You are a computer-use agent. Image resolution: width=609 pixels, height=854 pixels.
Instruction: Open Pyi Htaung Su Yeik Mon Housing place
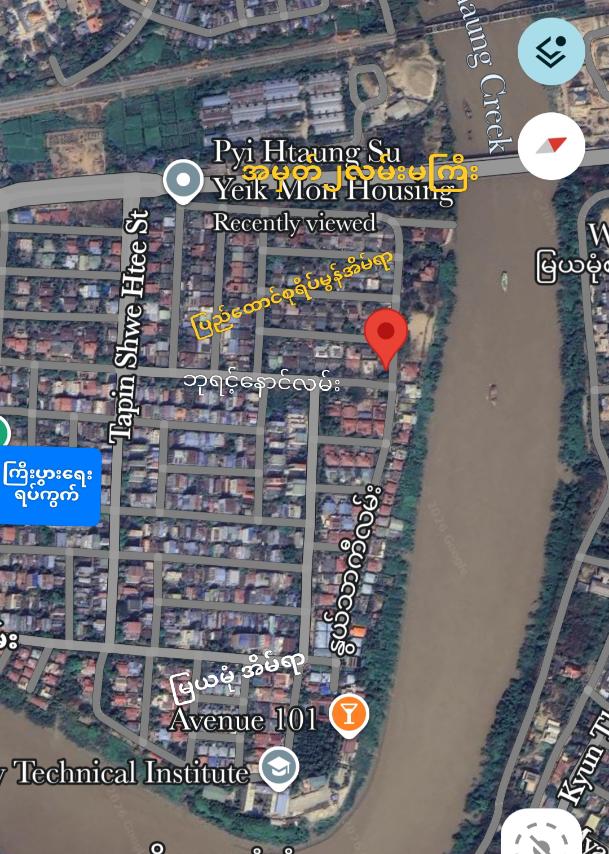(183, 182)
